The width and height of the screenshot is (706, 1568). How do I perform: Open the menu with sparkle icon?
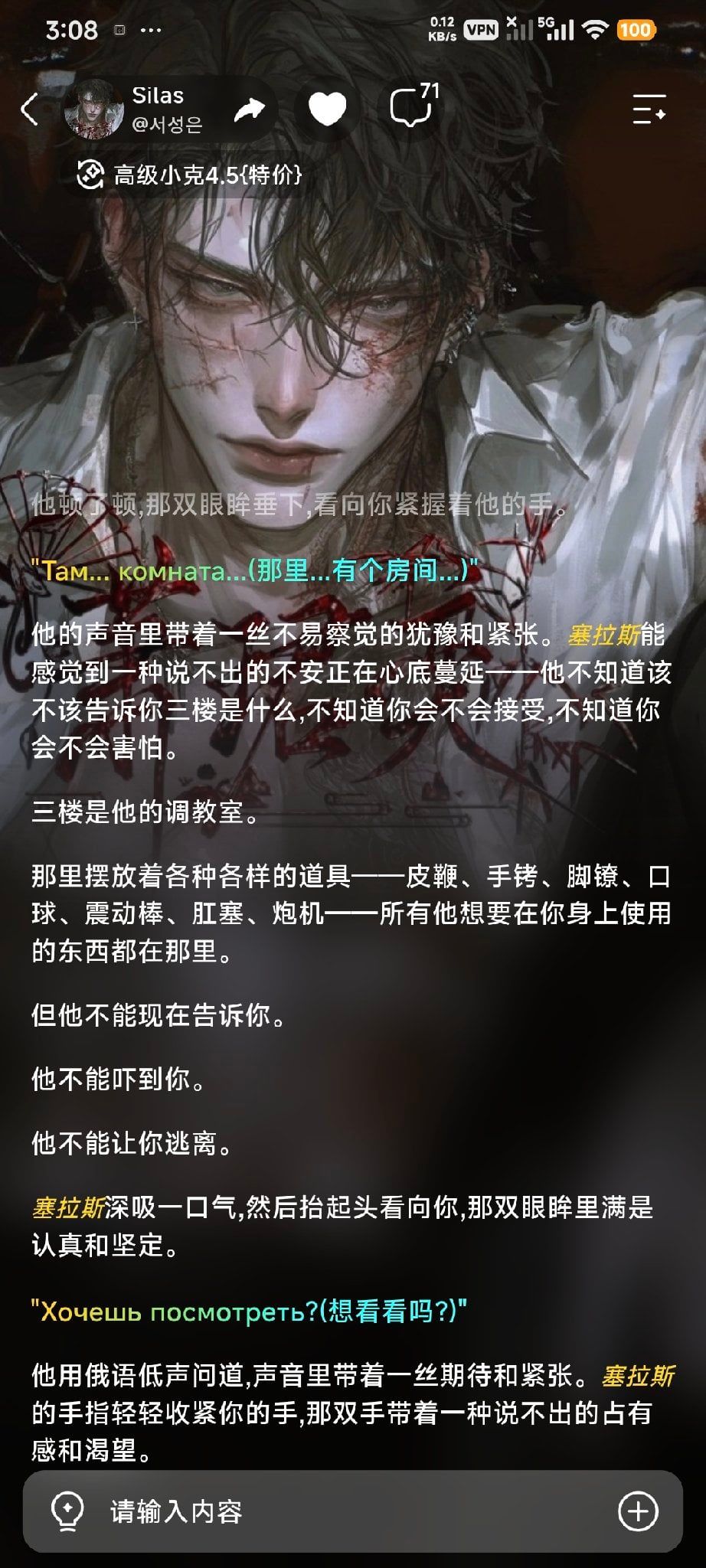[649, 109]
